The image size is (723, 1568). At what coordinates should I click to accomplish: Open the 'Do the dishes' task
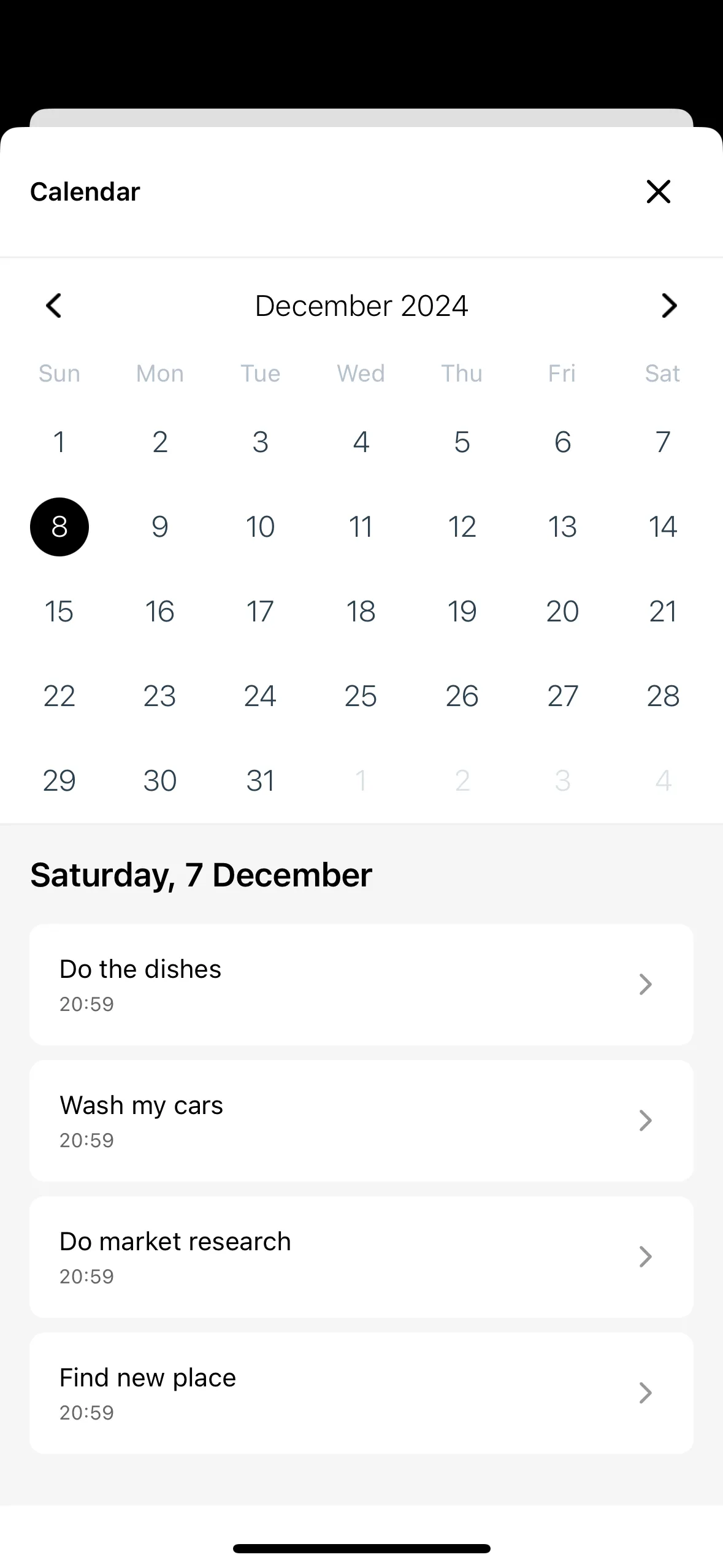pos(361,984)
